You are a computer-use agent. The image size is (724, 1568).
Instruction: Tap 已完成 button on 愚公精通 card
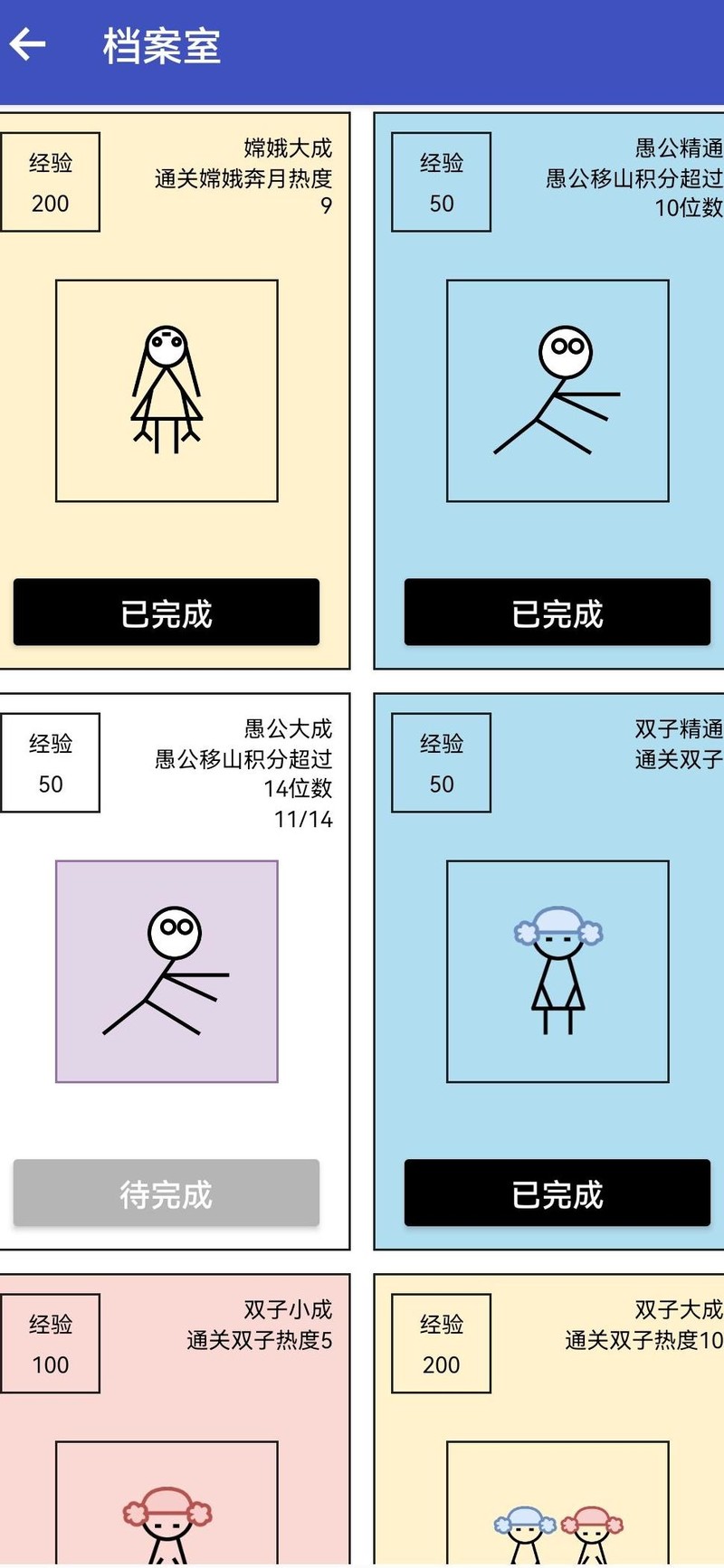[557, 613]
